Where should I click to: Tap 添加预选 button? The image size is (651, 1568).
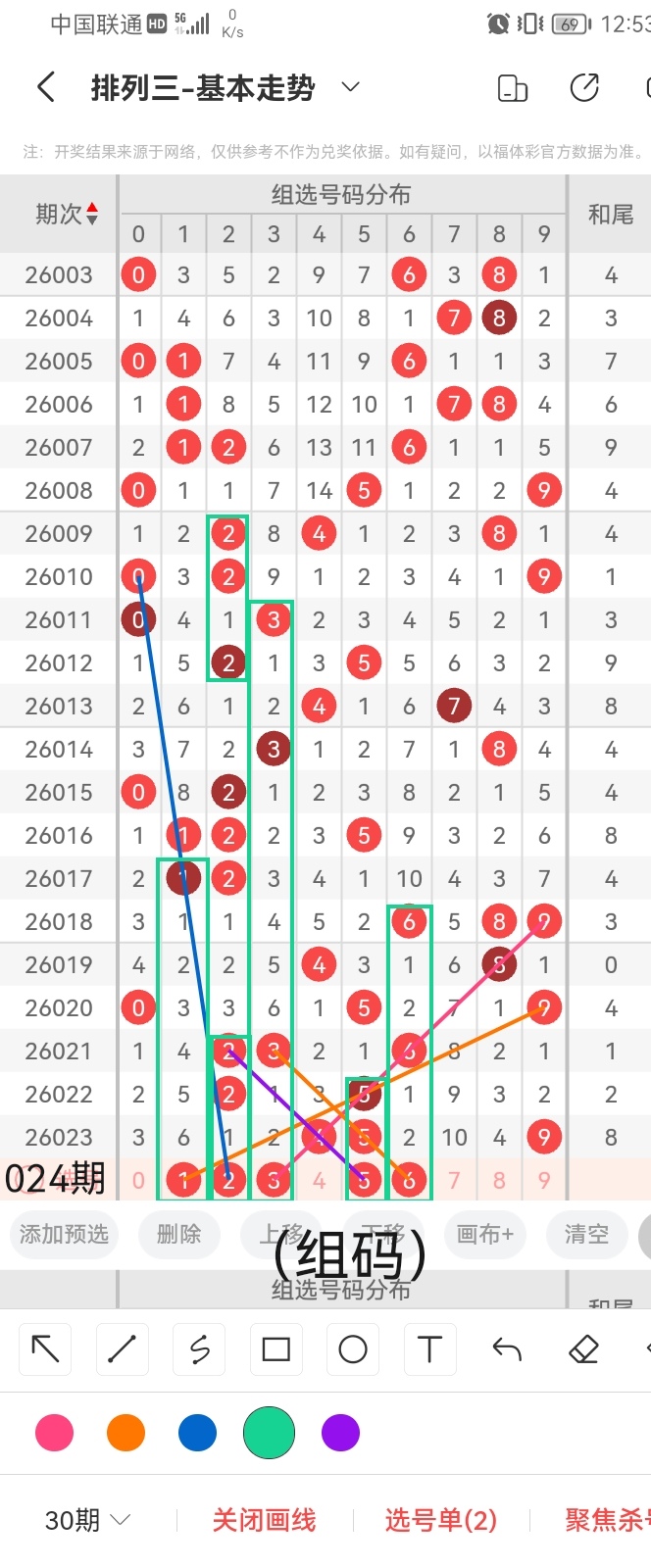65,1234
